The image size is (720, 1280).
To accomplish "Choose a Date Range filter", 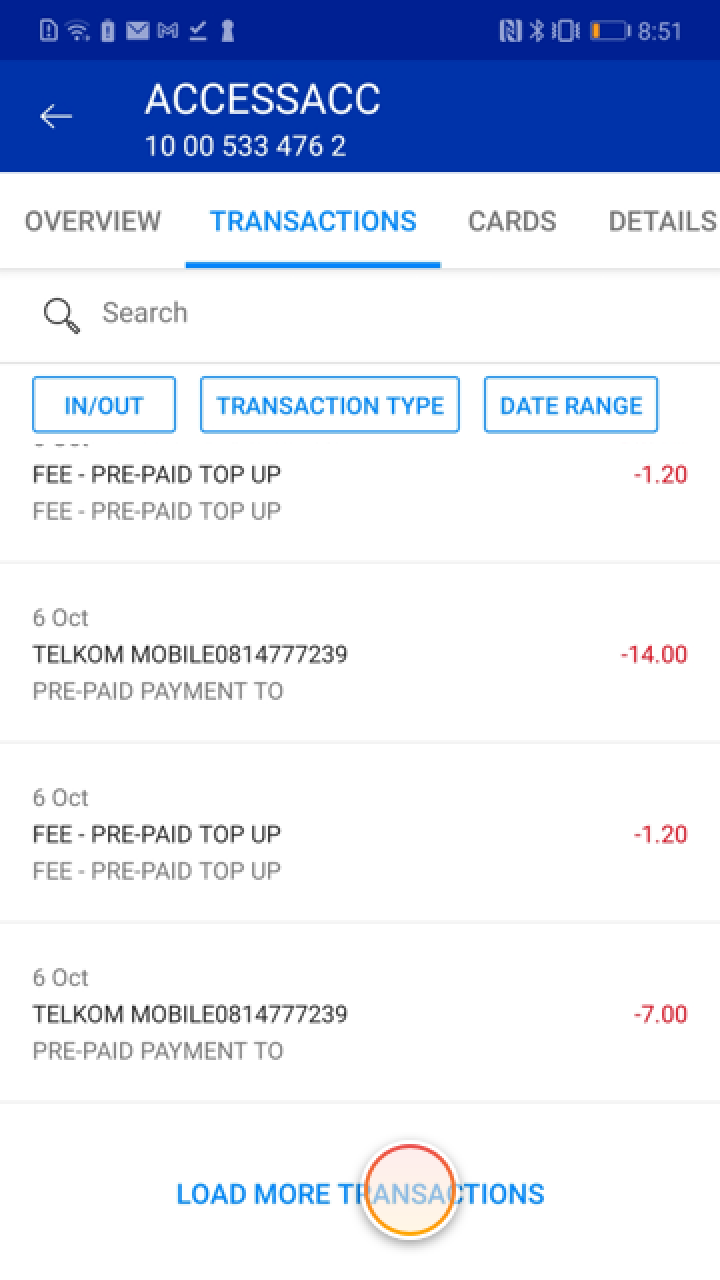I will click(x=571, y=405).
